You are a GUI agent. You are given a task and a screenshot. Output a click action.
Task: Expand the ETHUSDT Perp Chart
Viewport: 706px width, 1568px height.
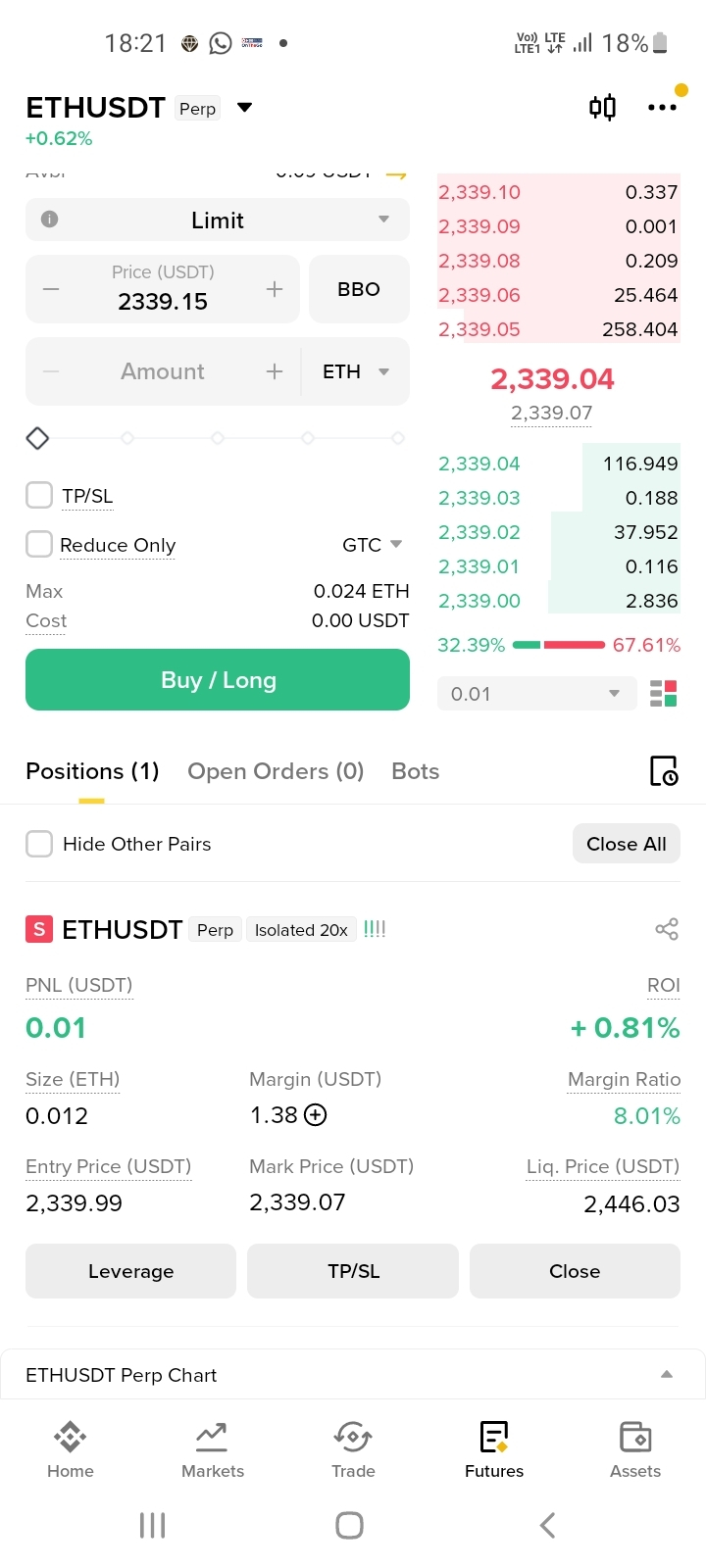click(353, 1375)
